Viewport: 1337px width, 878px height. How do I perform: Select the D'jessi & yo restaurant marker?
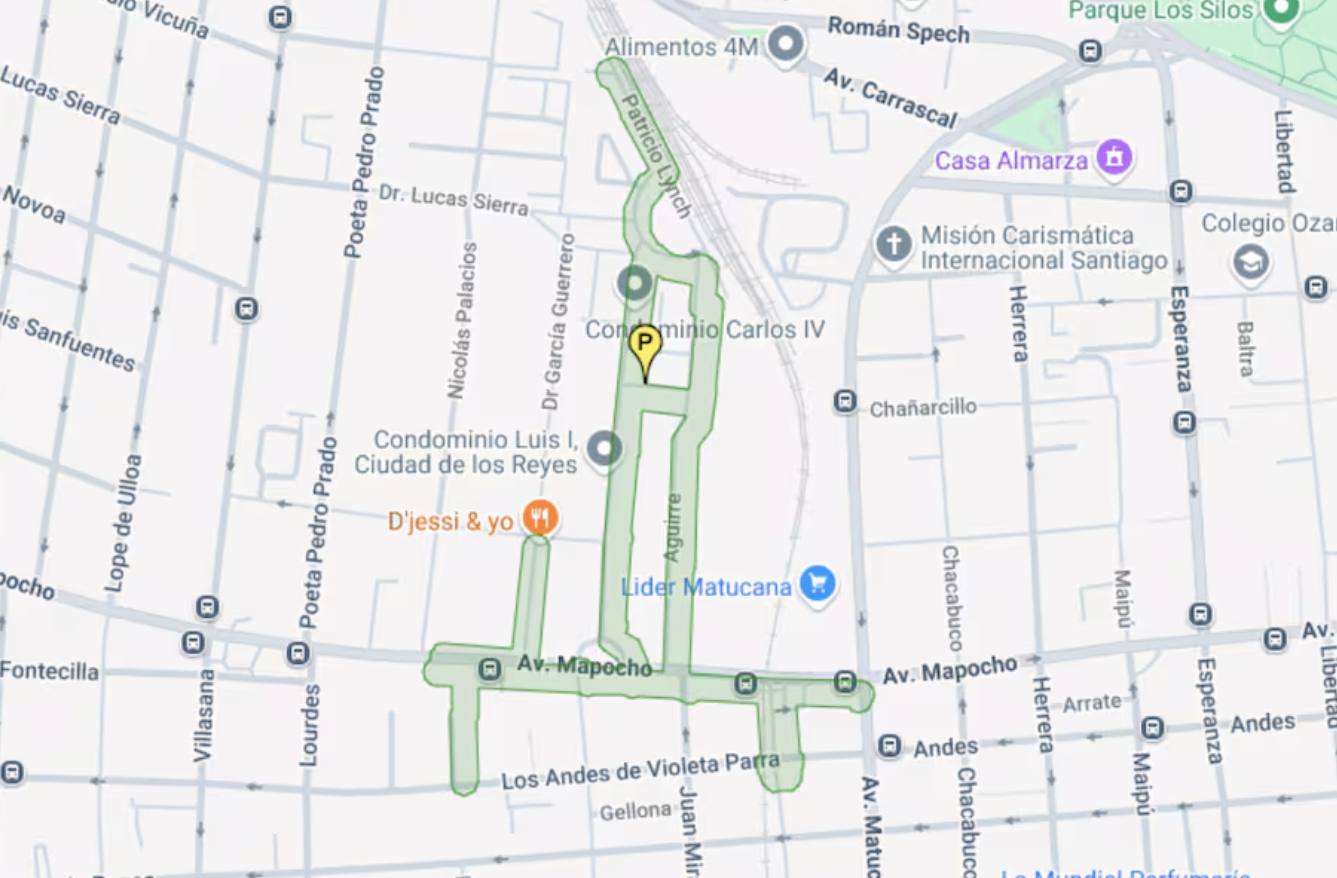tap(540, 518)
